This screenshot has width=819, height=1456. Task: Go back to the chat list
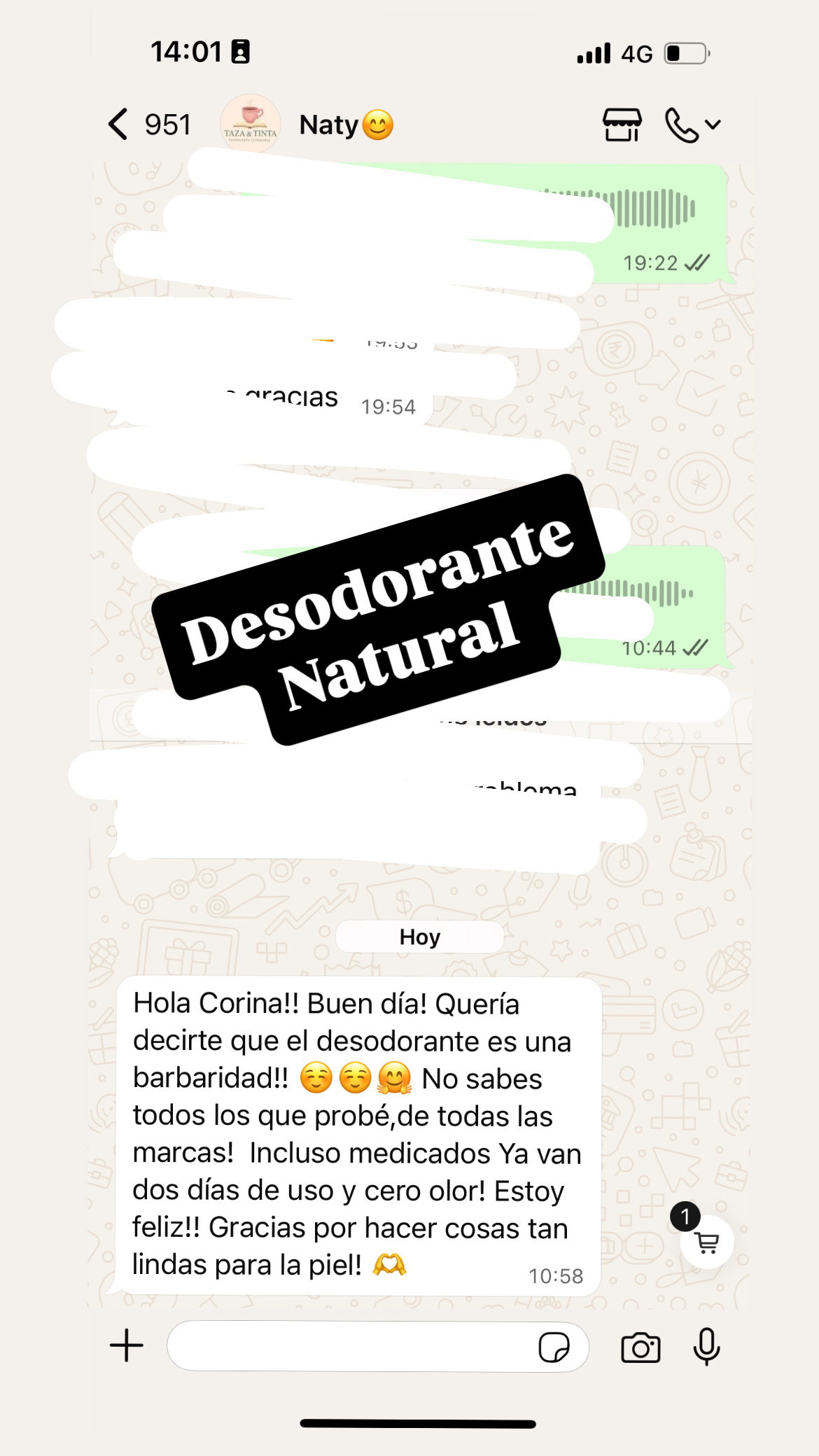pos(119,125)
